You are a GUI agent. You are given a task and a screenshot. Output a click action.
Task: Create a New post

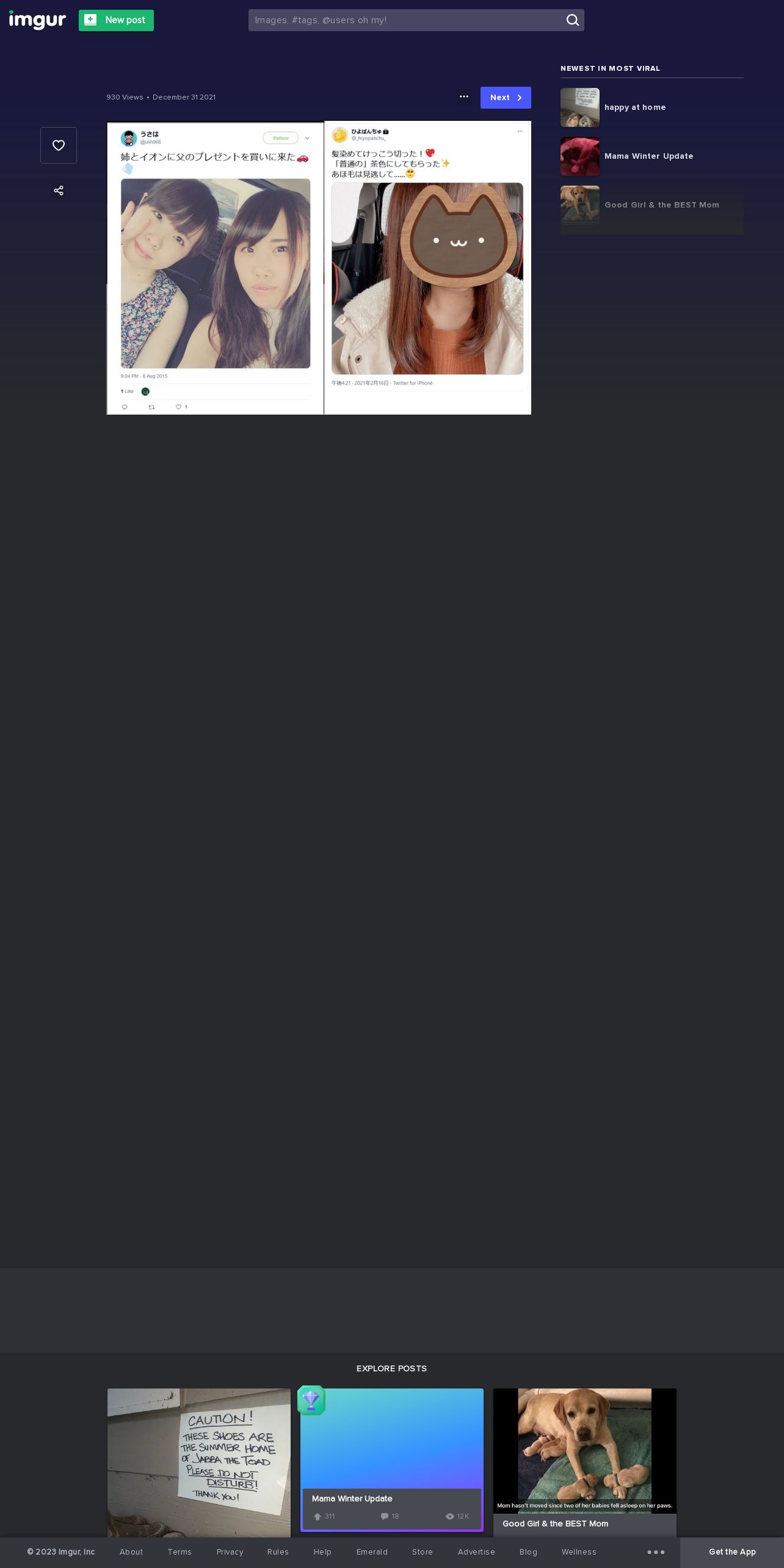[x=116, y=20]
